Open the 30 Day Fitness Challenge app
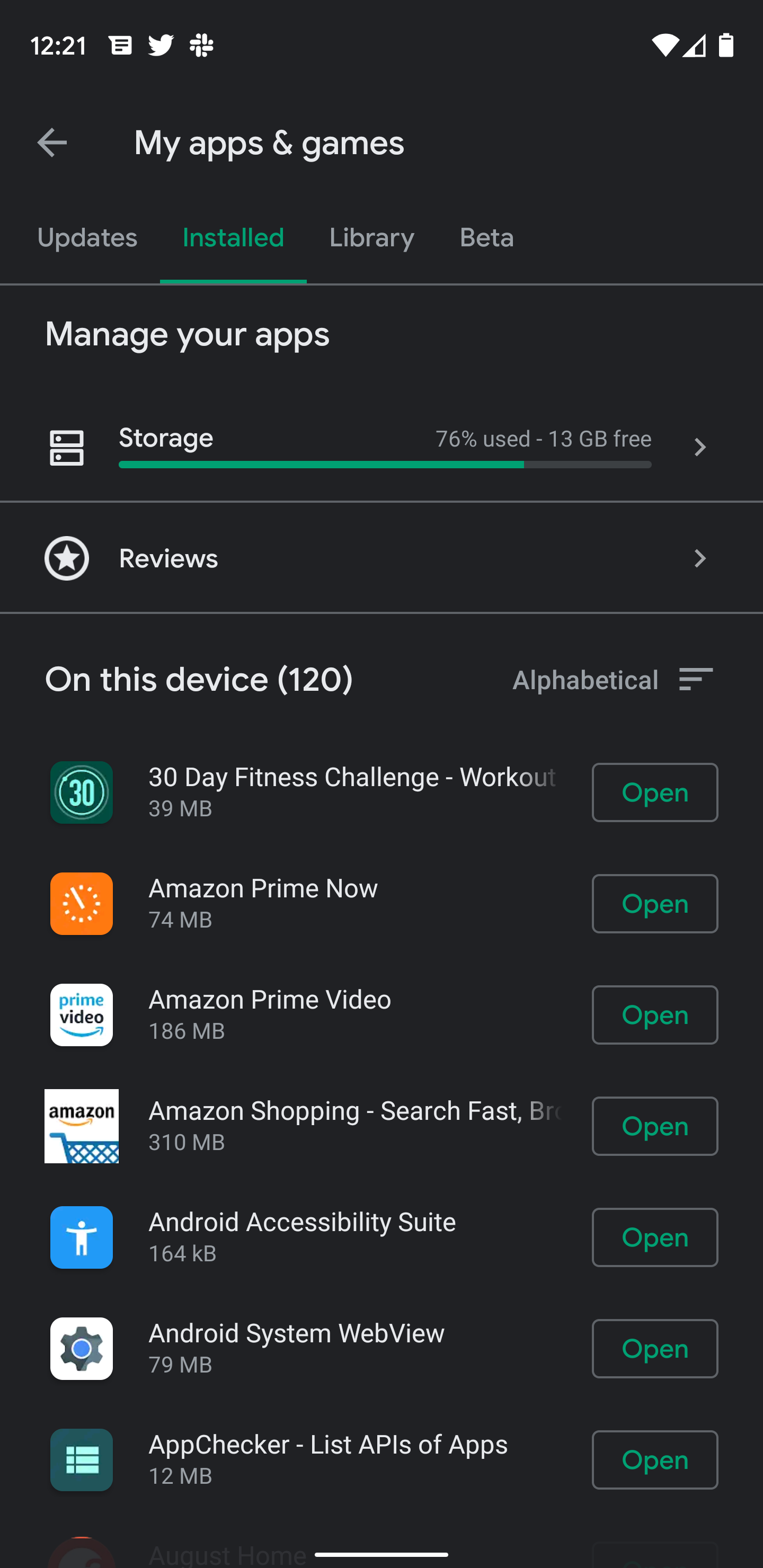Screen dimensions: 763x1568 click(x=654, y=792)
